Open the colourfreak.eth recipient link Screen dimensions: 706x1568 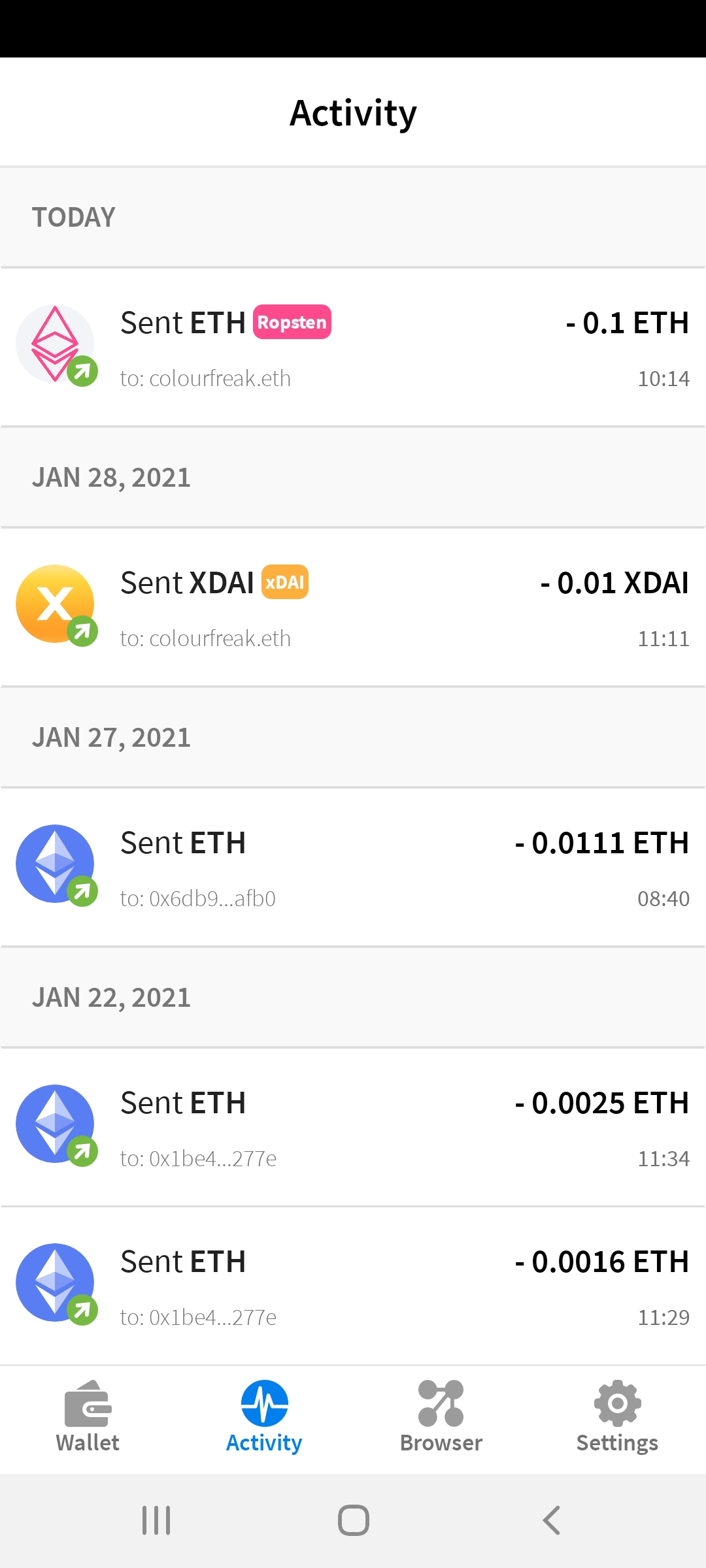(x=206, y=378)
